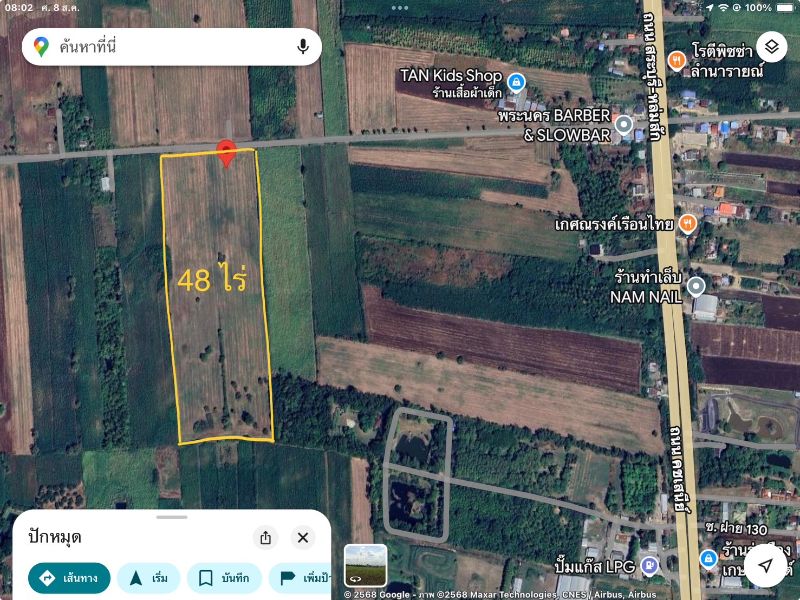
Task: View the BARBER & SLOWBAR marker
Action: [x=623, y=125]
